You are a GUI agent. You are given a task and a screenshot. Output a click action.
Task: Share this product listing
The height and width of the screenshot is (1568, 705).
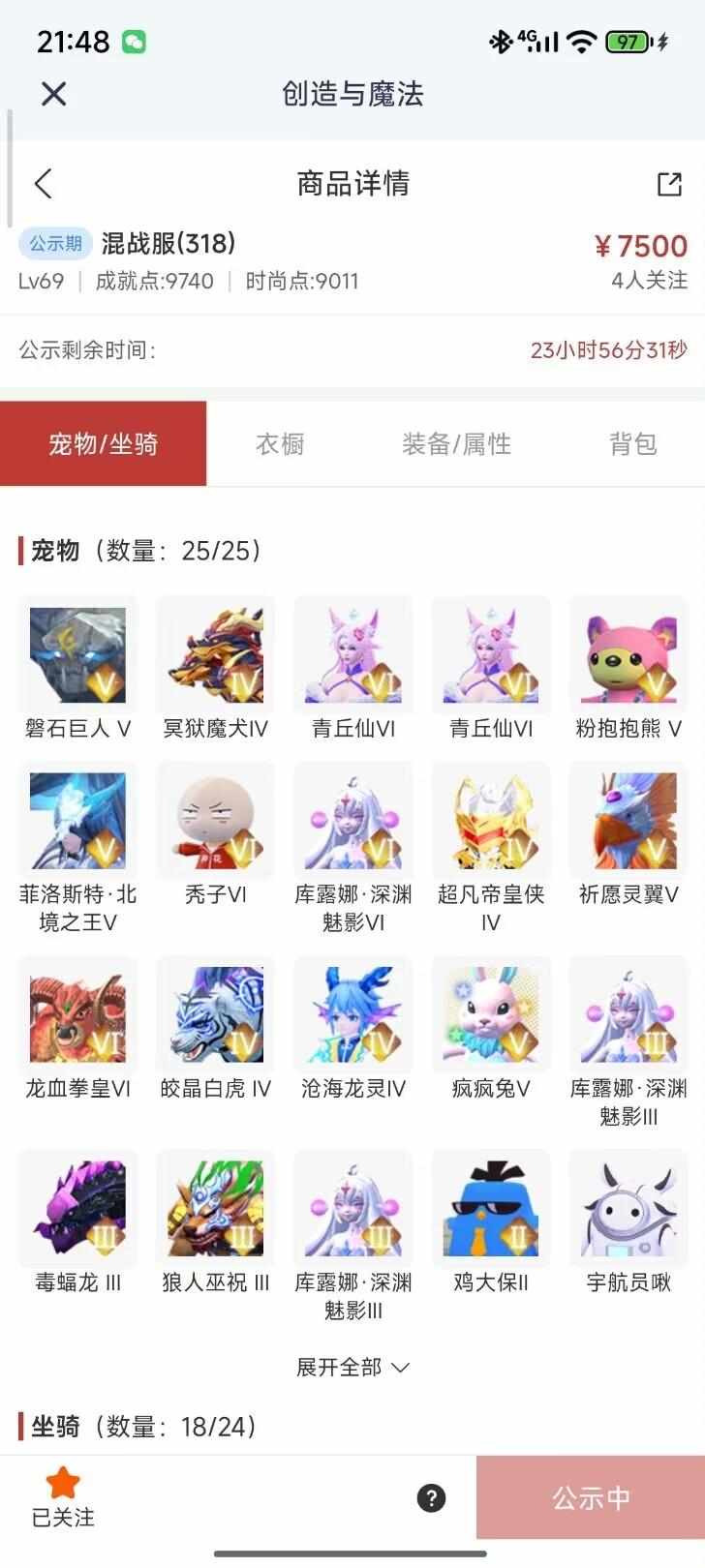click(x=669, y=184)
